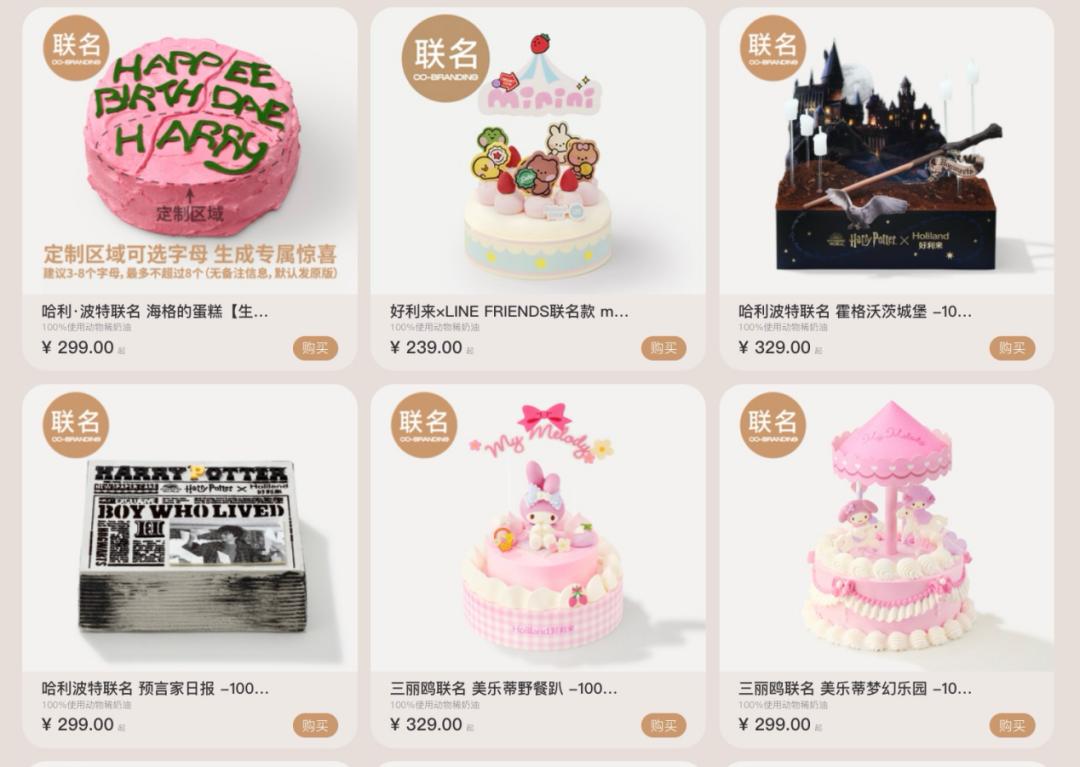Open the 美乐蒂野餐趴 cake card

[x=538, y=540]
